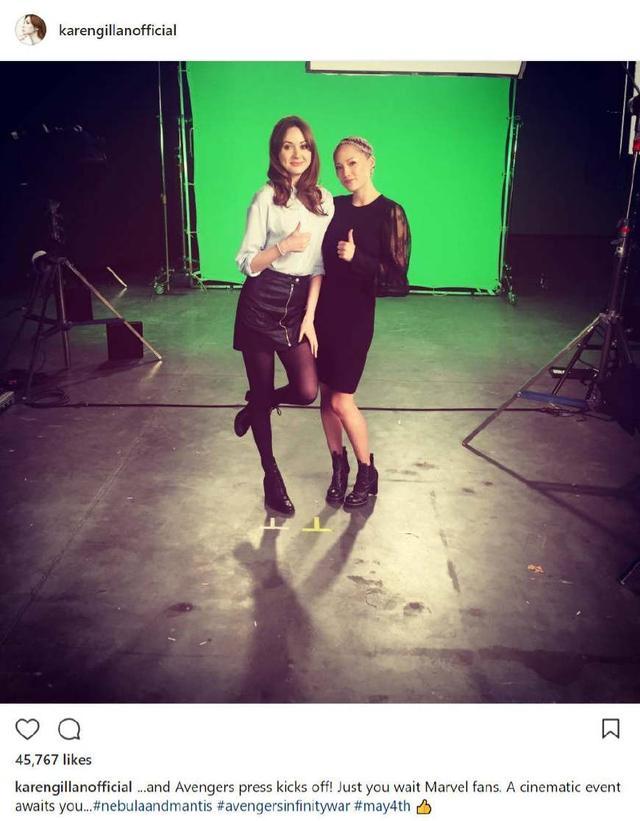Open the green screen post photo
The image size is (640, 821).
point(320,380)
